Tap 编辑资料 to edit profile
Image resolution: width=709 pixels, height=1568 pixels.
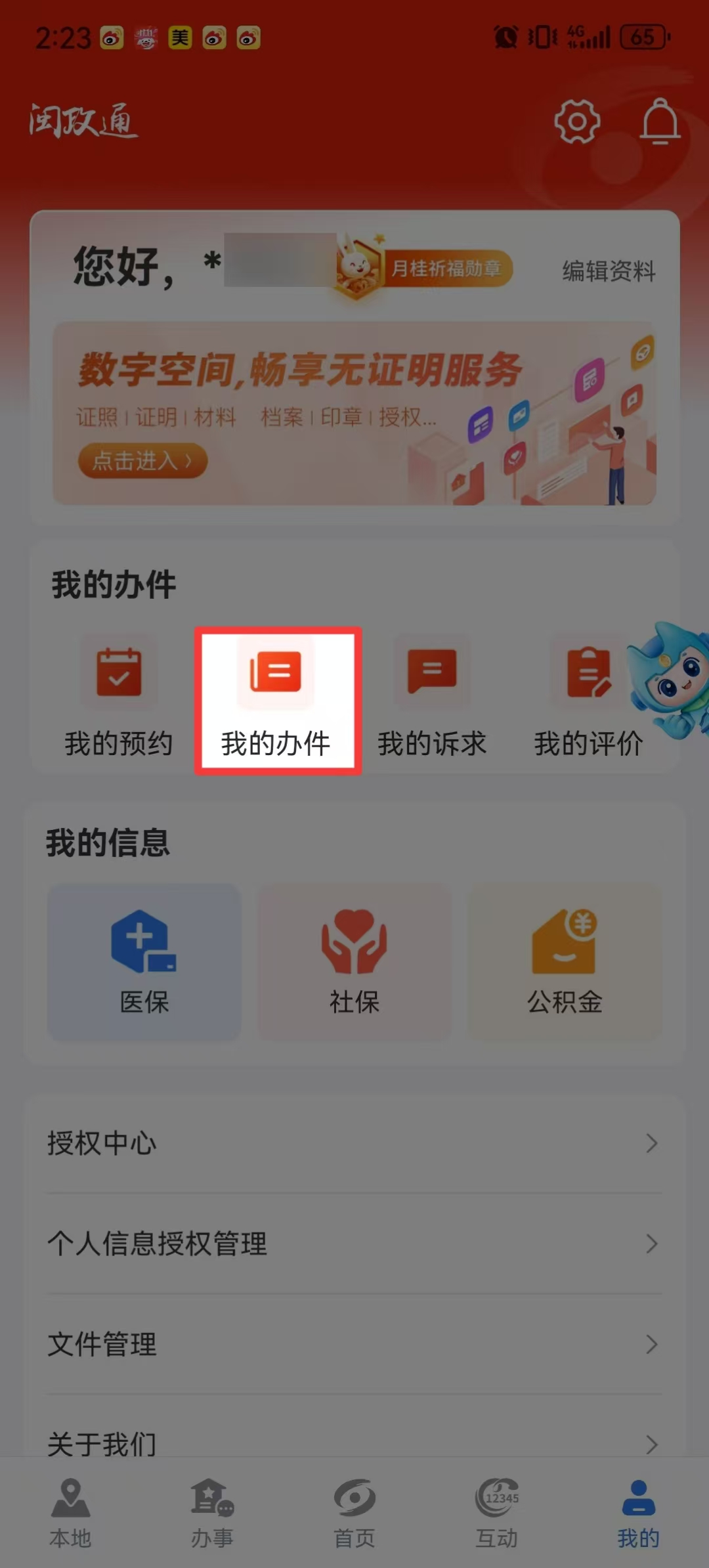(x=609, y=271)
